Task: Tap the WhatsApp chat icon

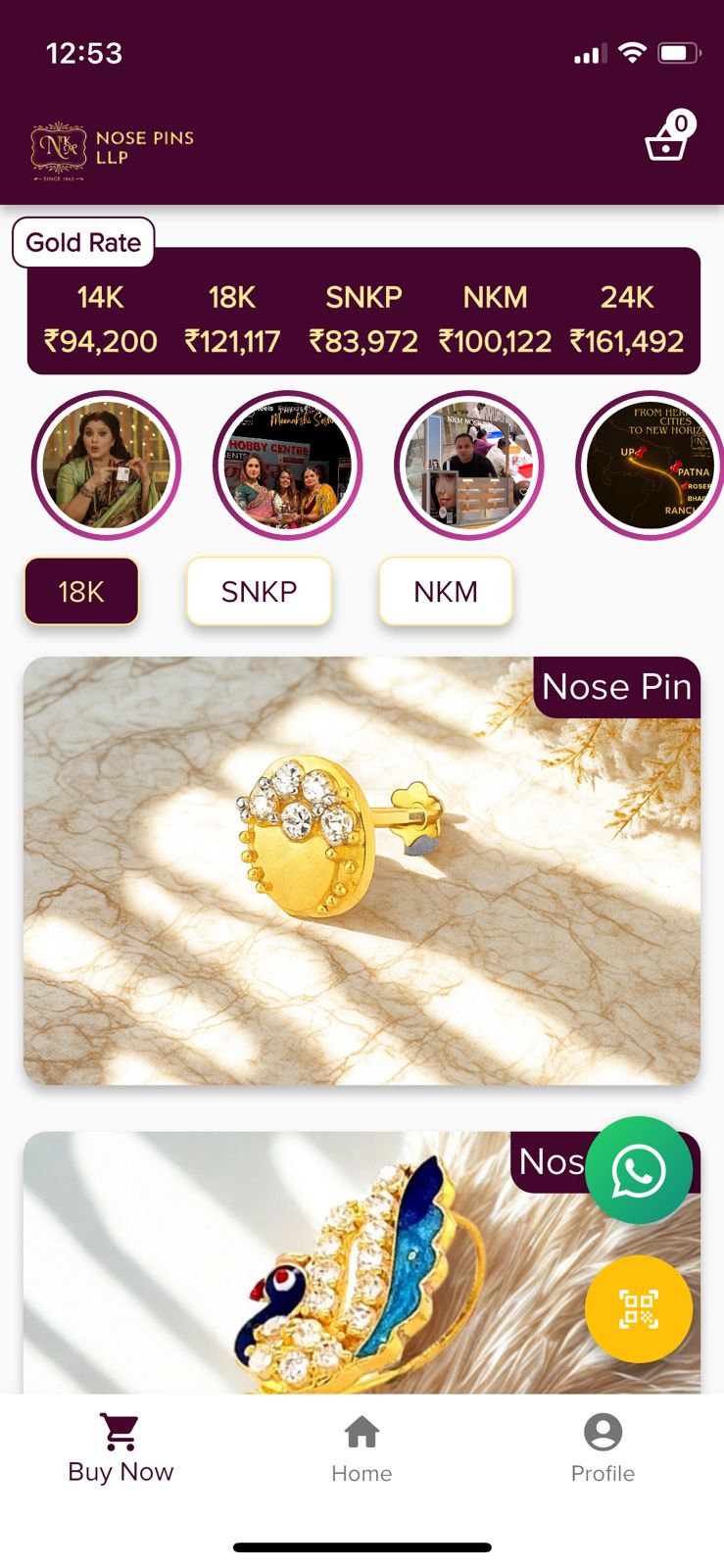Action: [639, 1169]
